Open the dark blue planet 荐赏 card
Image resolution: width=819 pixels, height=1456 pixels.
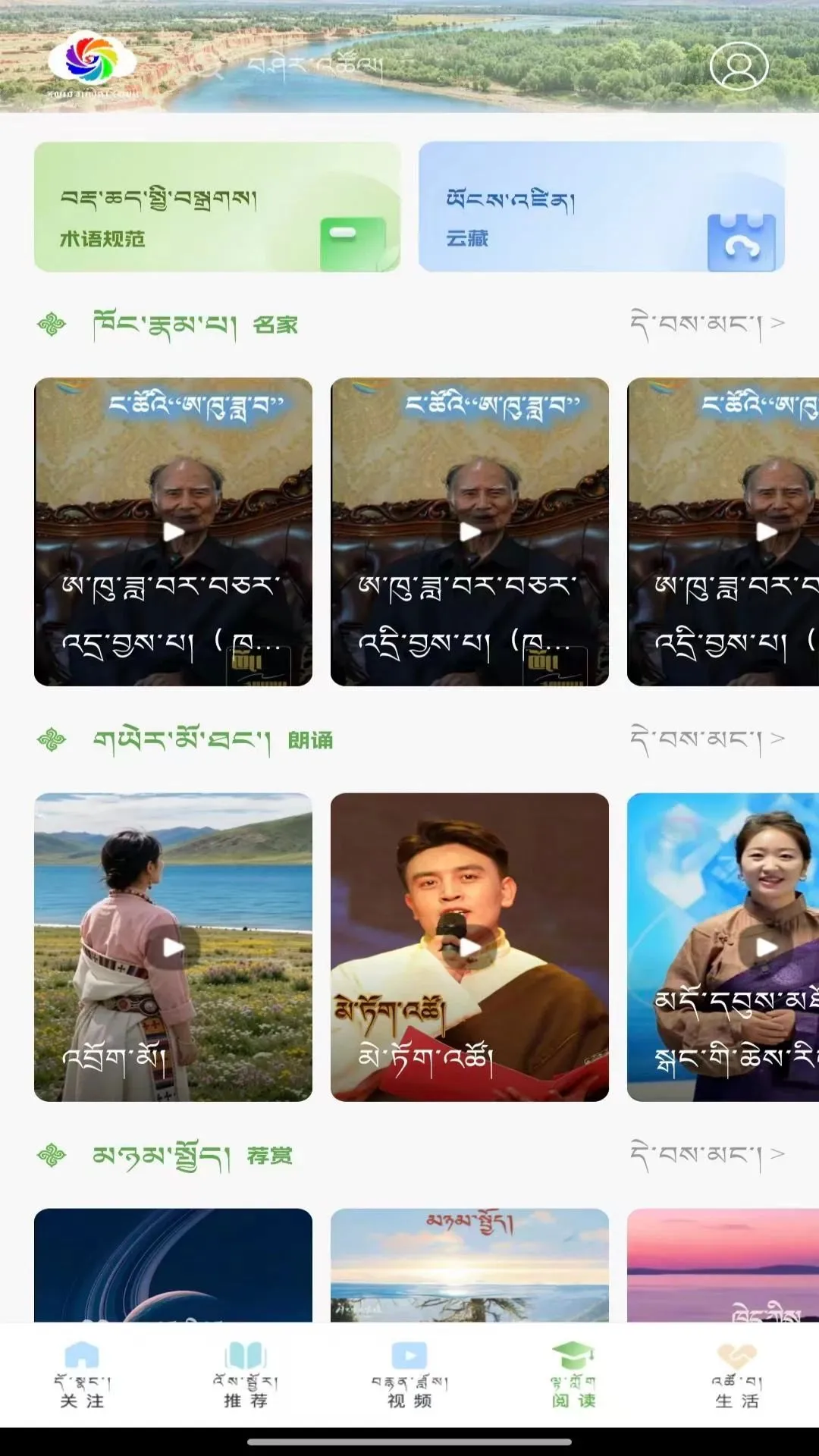173,1265
